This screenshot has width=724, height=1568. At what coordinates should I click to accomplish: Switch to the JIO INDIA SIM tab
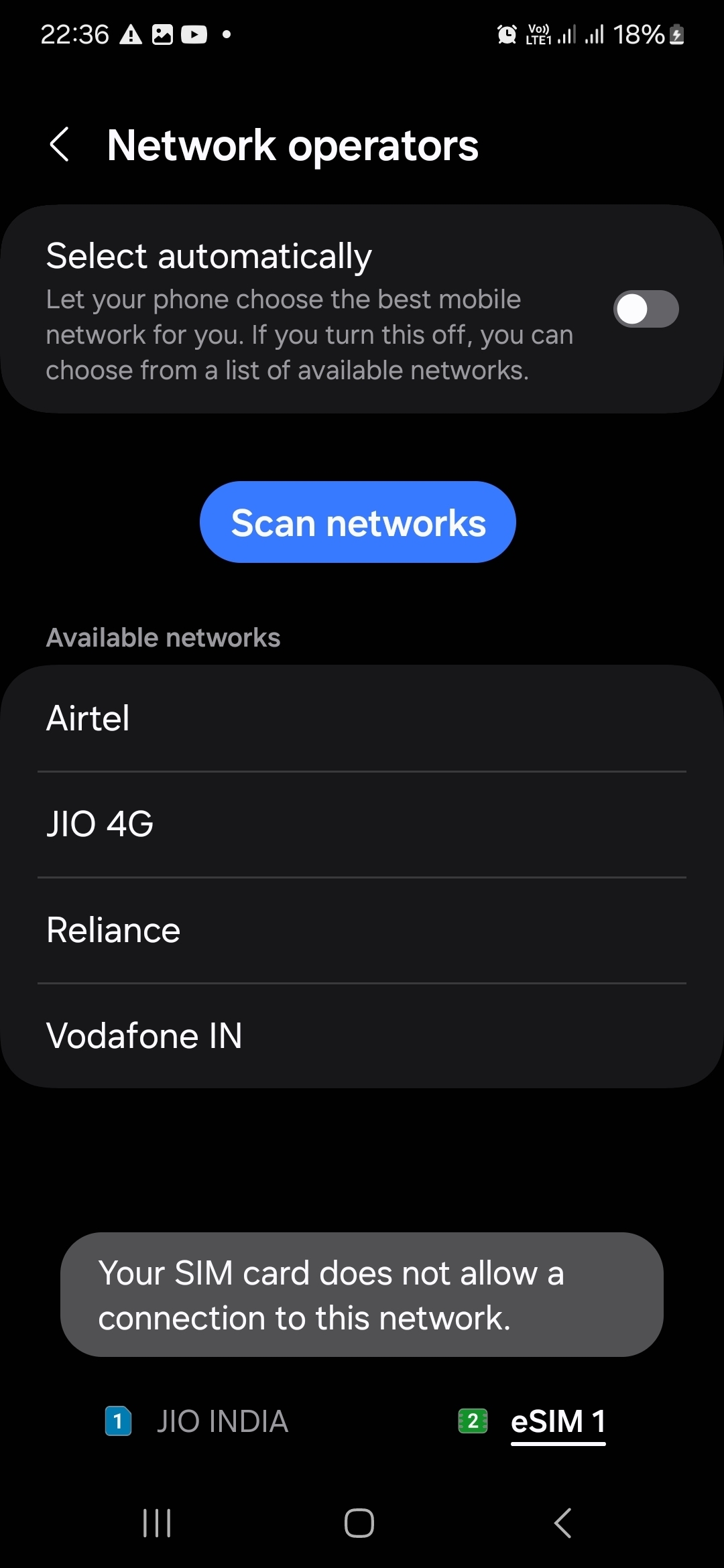[x=197, y=1421]
